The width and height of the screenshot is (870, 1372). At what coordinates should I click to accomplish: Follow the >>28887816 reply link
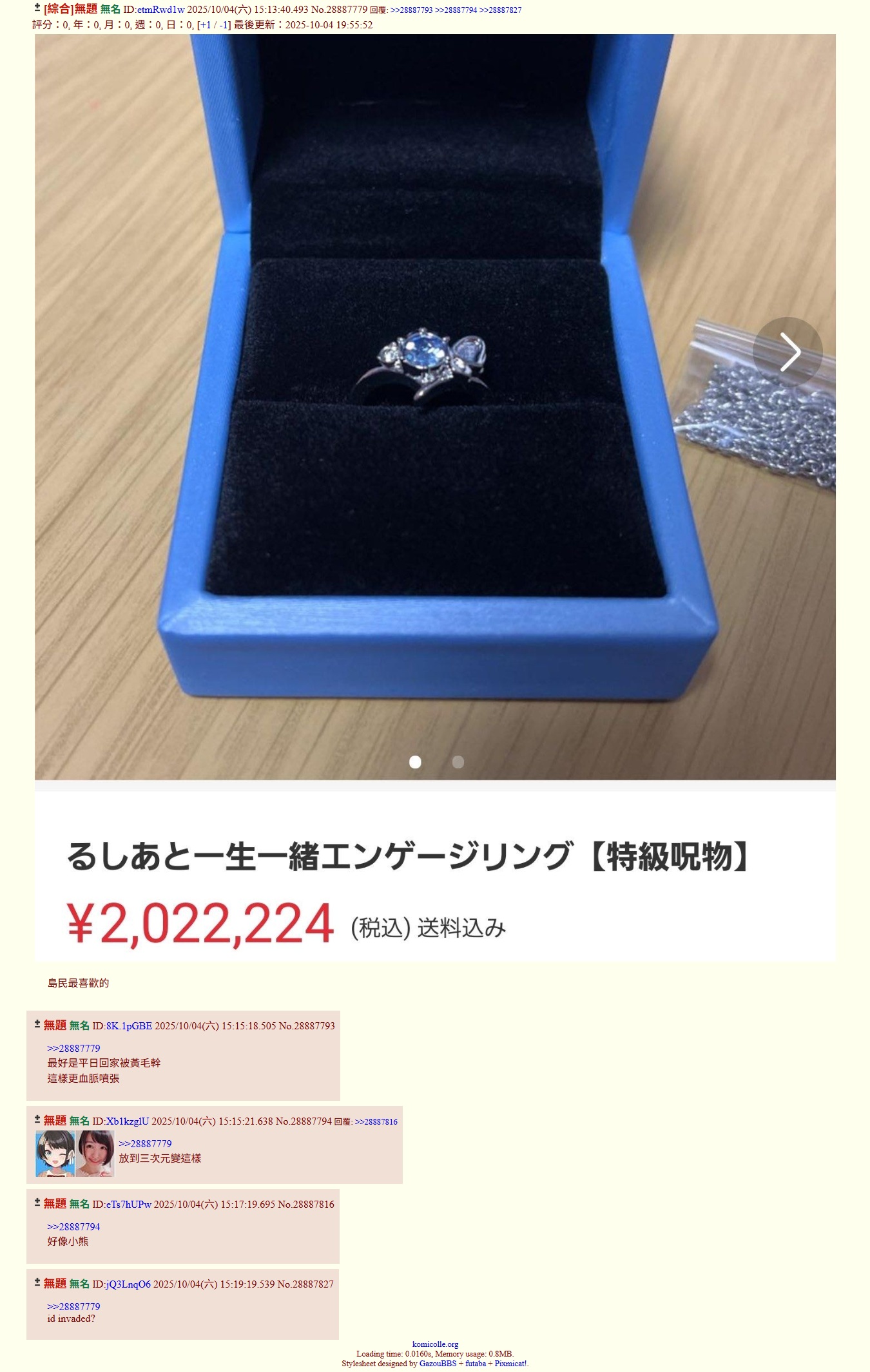click(376, 1121)
